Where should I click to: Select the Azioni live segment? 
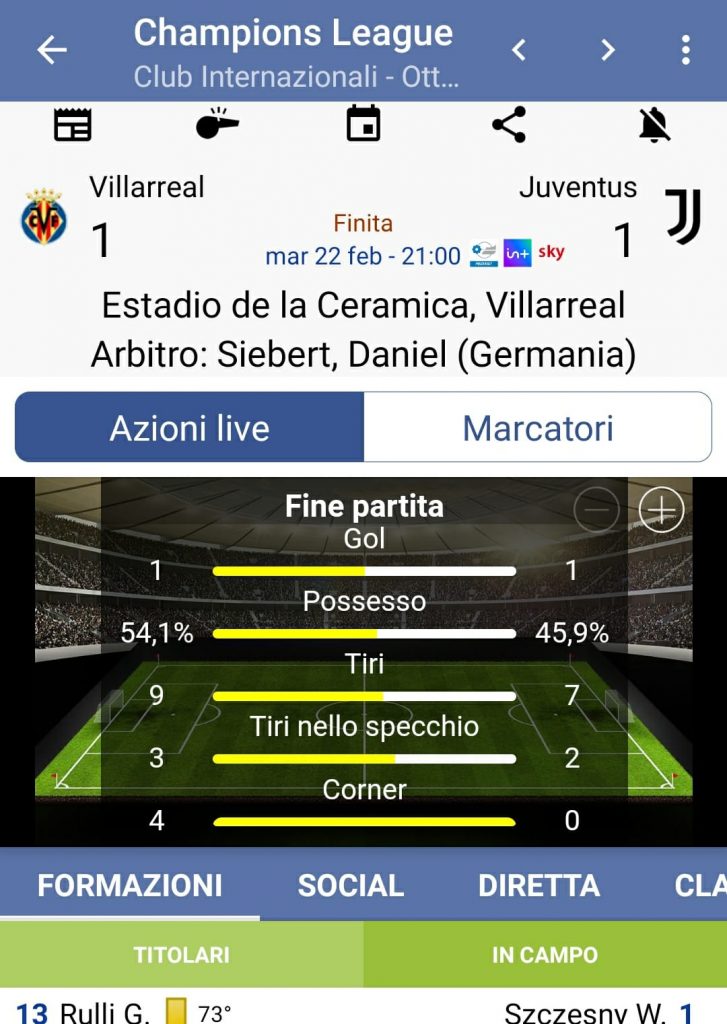tap(190, 428)
